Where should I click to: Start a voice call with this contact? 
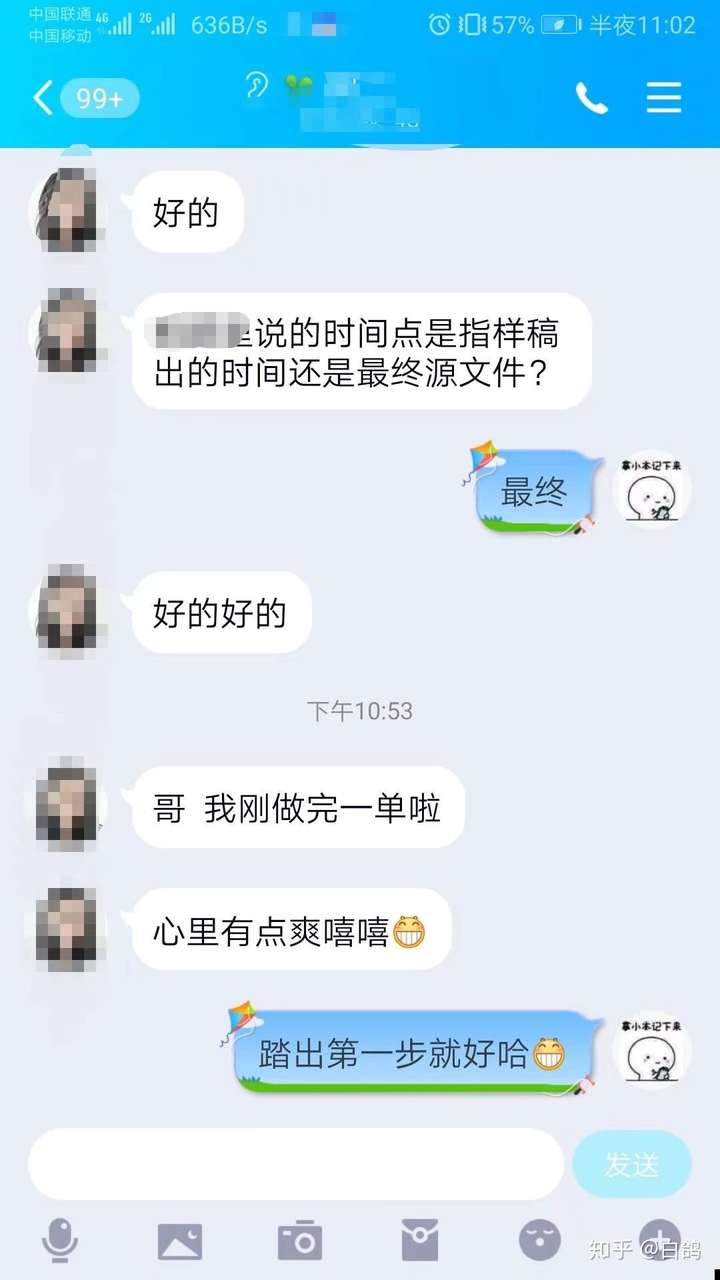pyautogui.click(x=591, y=98)
